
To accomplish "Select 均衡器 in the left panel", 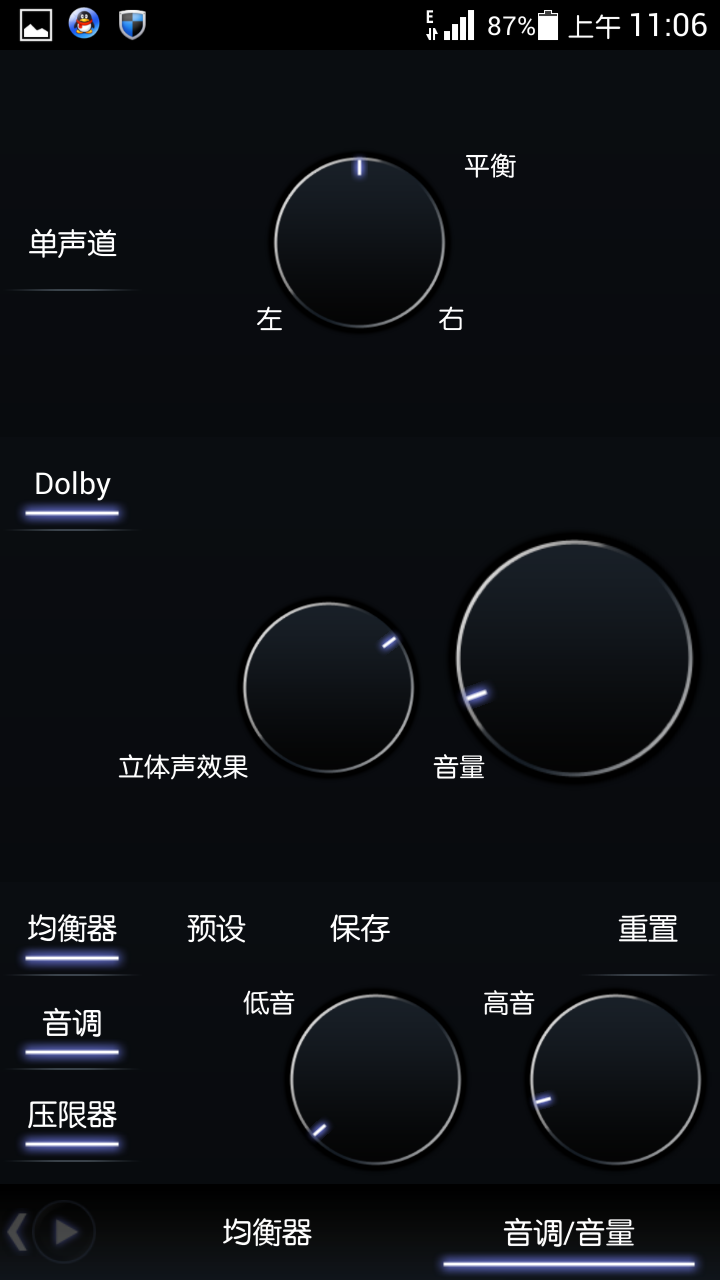I will 71,928.
